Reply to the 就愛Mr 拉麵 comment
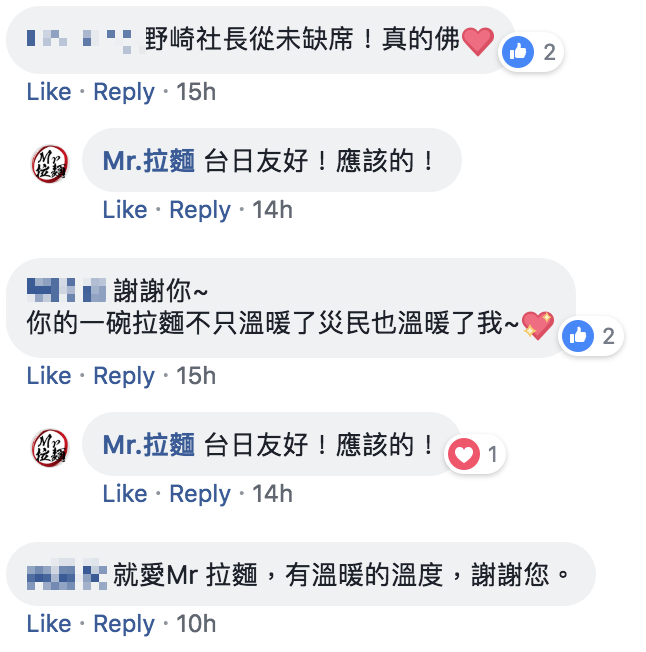The height and width of the screenshot is (652, 646). tap(124, 624)
